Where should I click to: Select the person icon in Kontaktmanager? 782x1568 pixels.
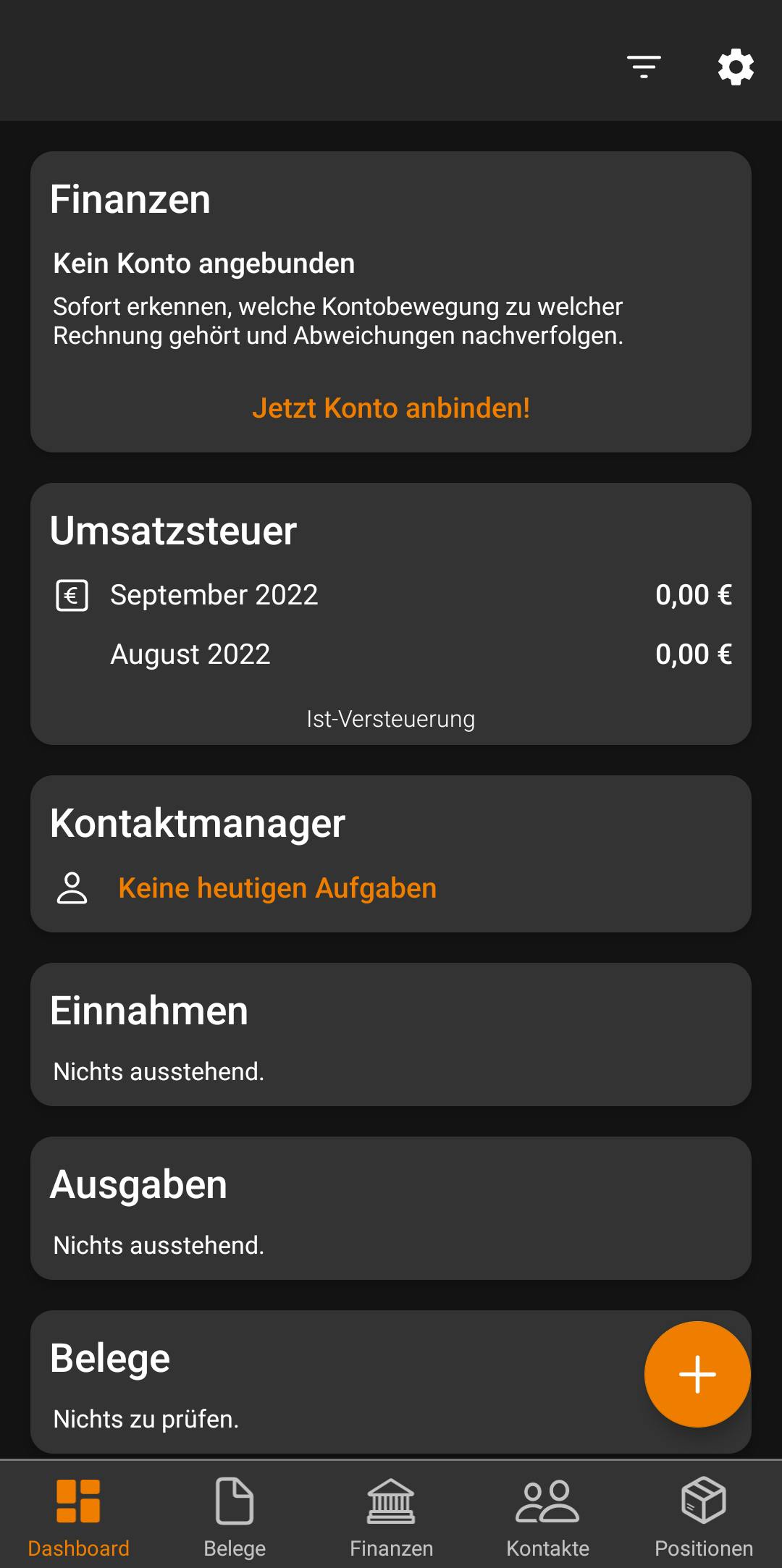click(x=72, y=887)
